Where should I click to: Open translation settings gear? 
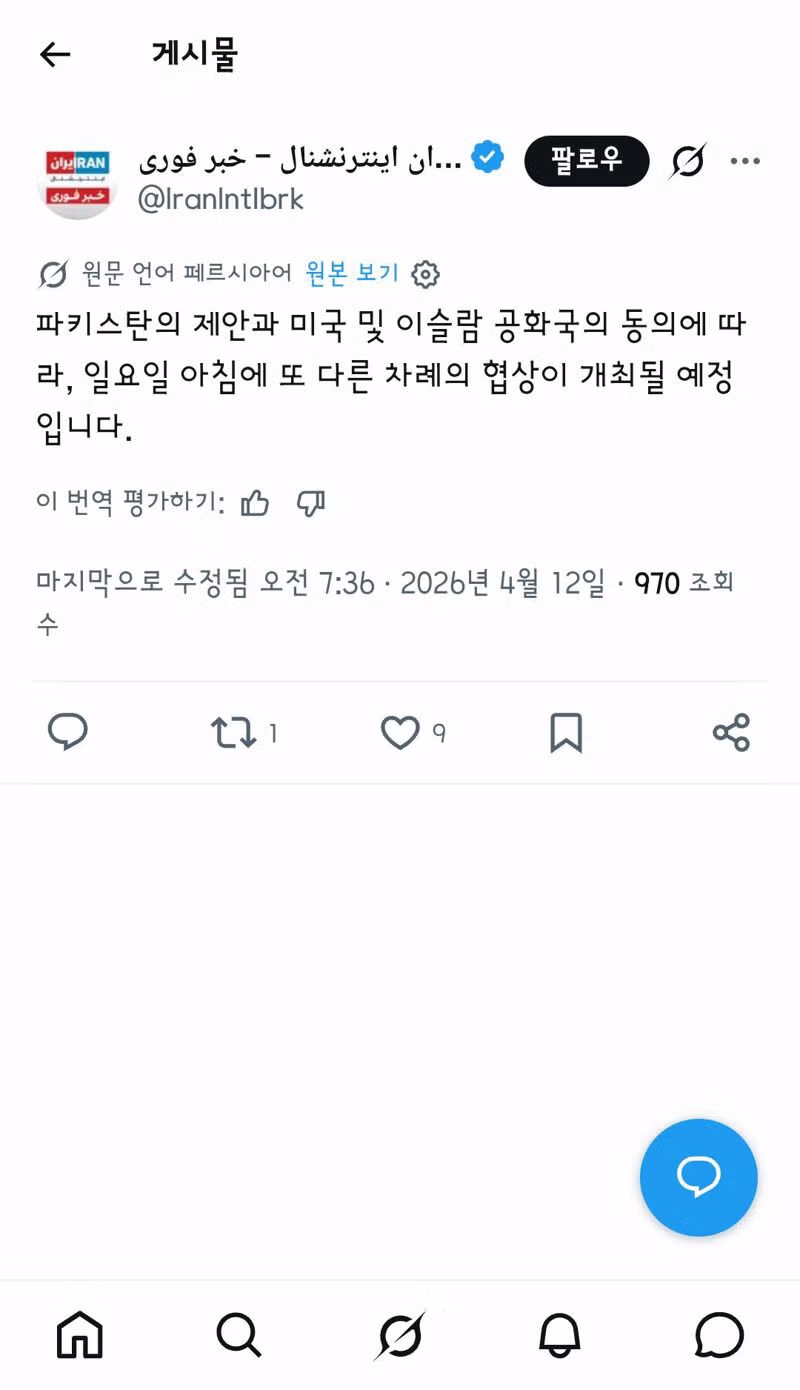(426, 274)
